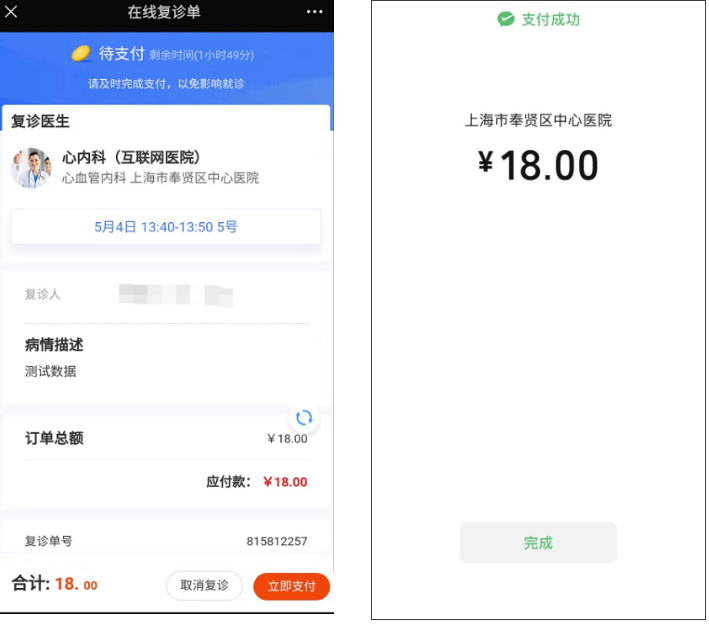709x624 pixels.
Task: Pay now using 立即支付
Action: 291,586
